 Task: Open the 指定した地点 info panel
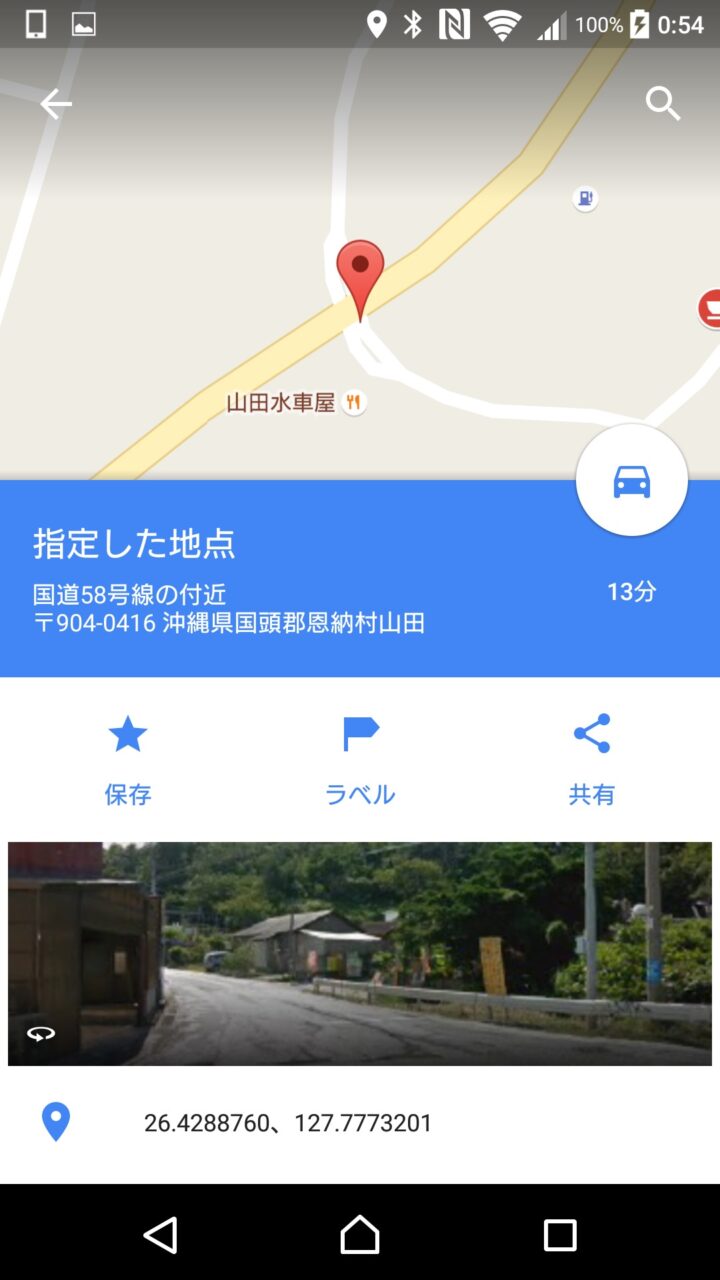(x=300, y=580)
